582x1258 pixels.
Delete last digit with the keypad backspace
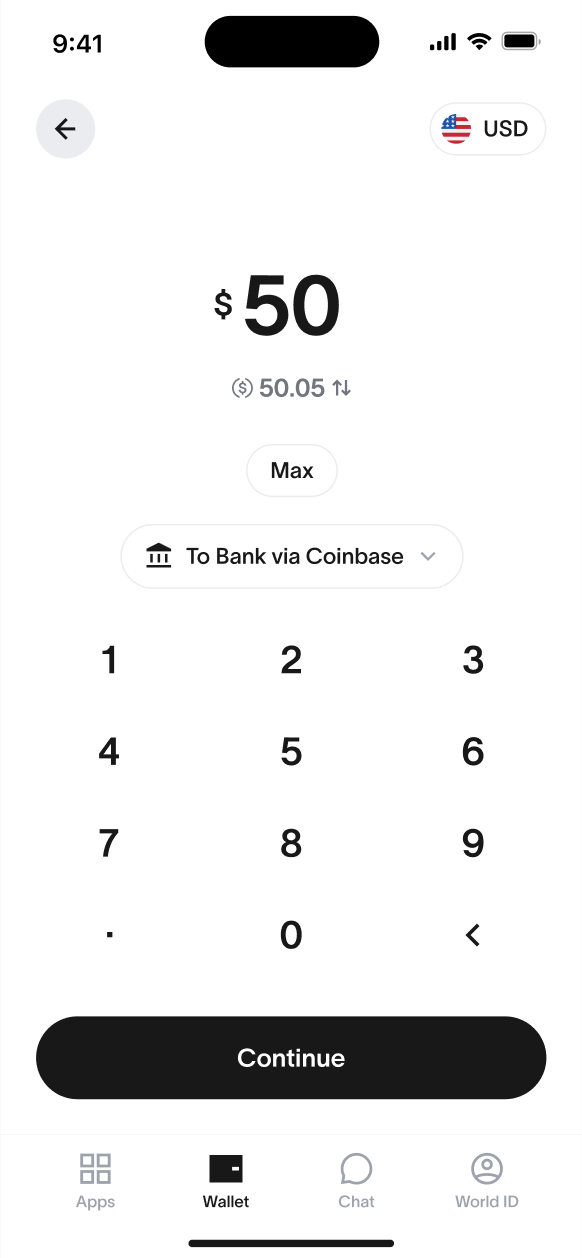tap(473, 935)
